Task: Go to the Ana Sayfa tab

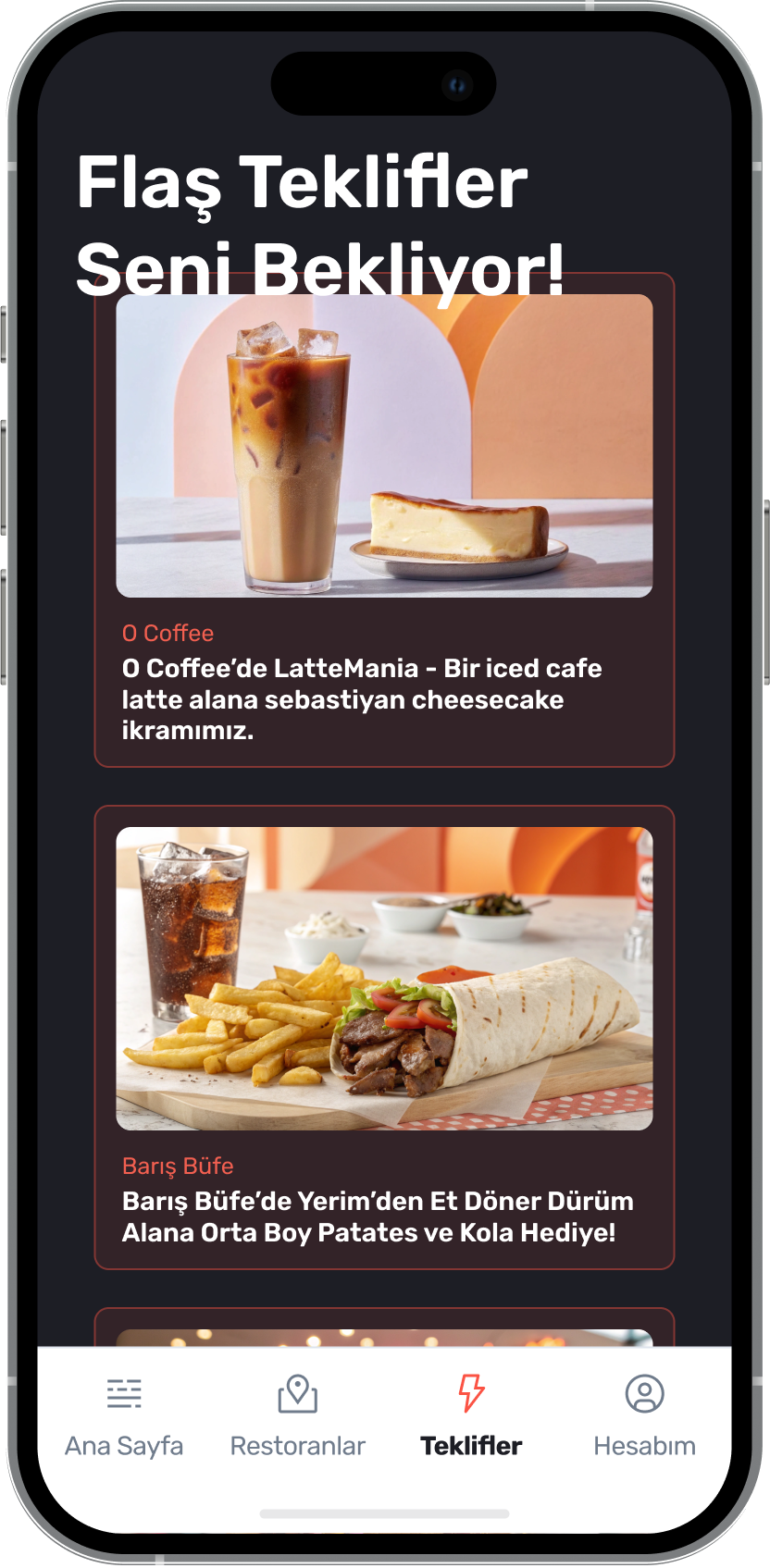Action: [124, 1417]
